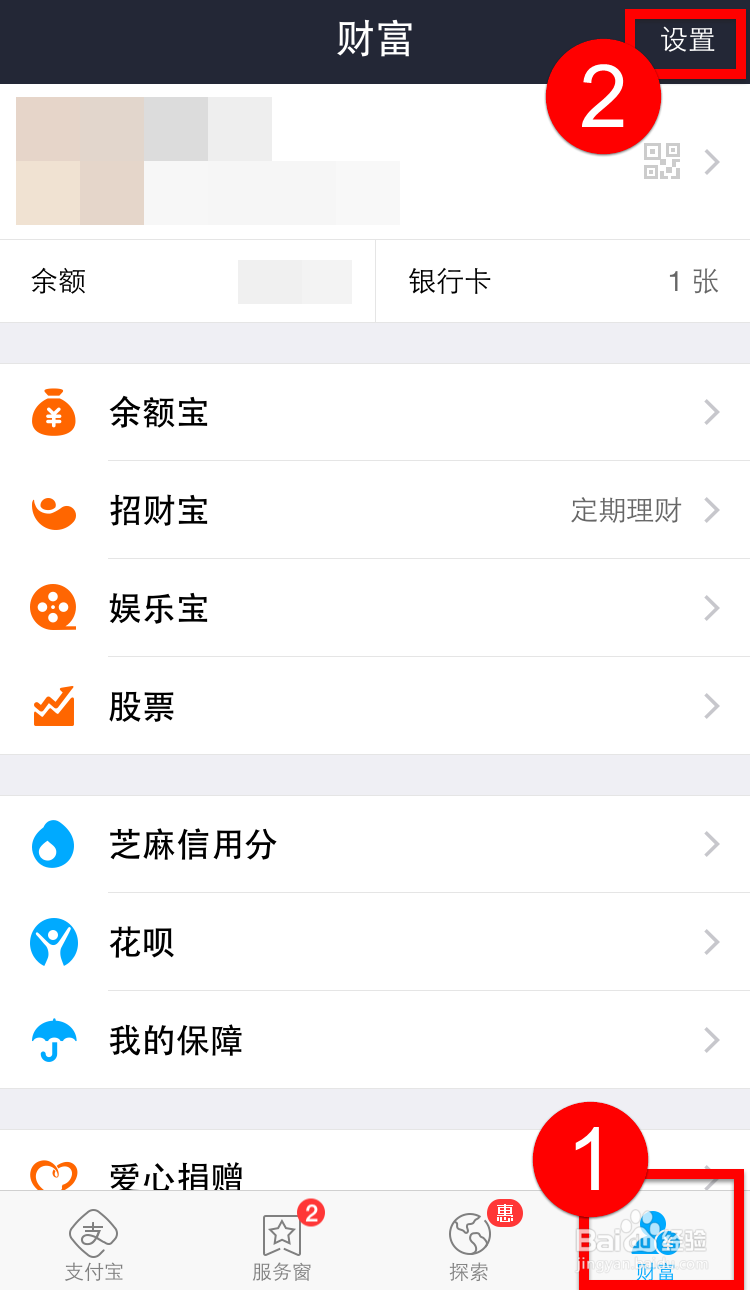Viewport: 750px width, 1290px height.
Task: Open the 花呗 icon
Action: pyautogui.click(x=53, y=942)
